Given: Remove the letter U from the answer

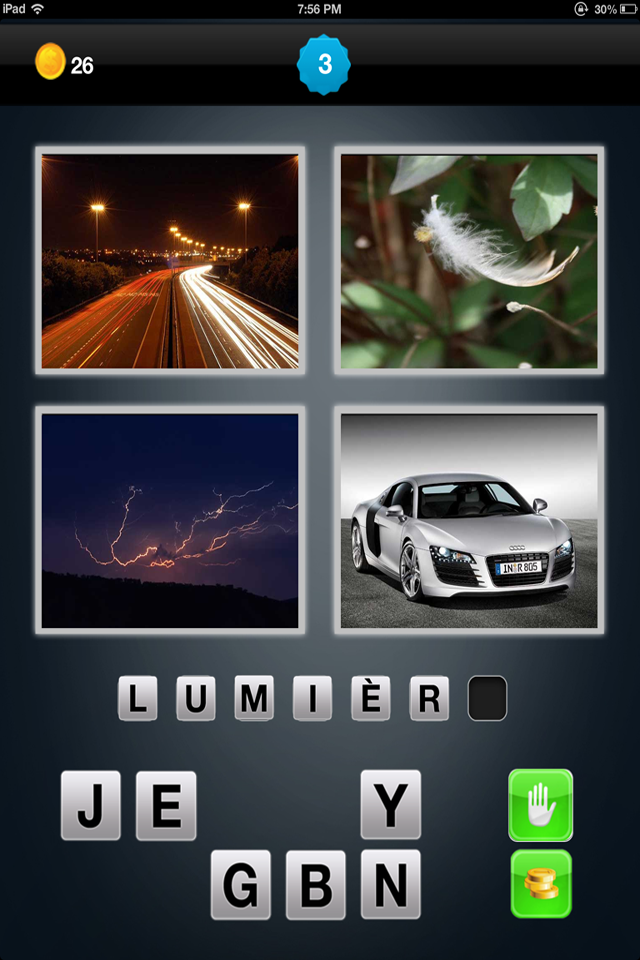Looking at the screenshot, I should (x=196, y=698).
